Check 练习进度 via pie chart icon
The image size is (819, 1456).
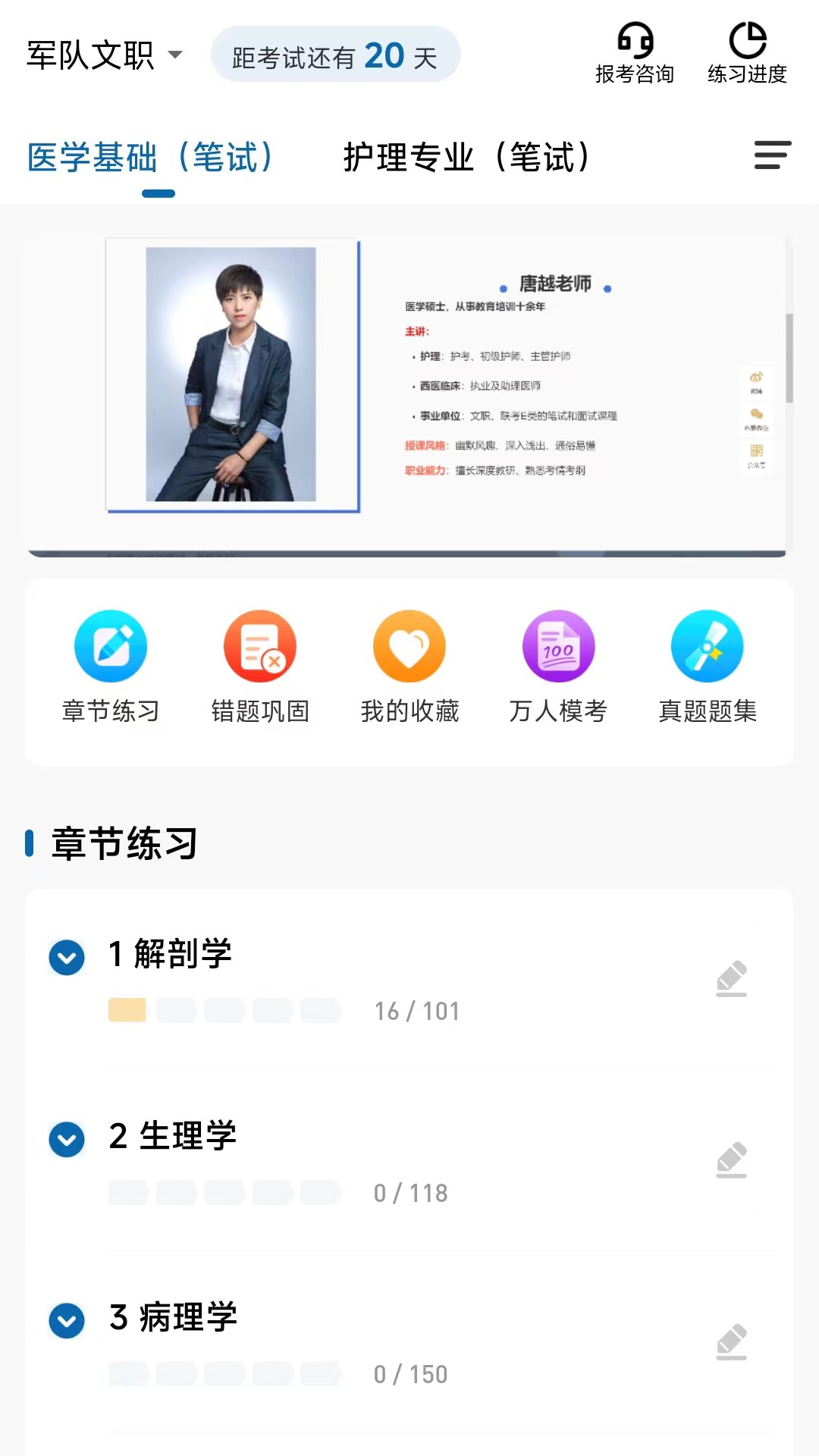click(x=747, y=49)
